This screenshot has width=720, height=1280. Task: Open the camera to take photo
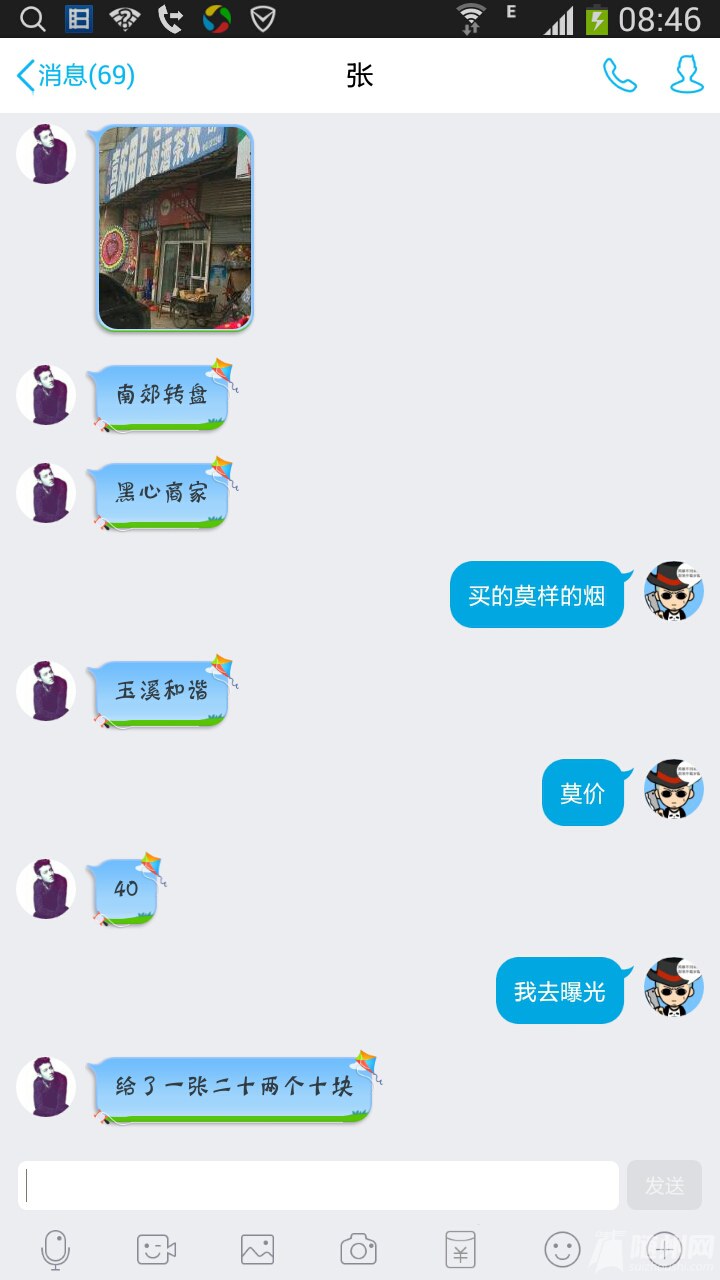pyautogui.click(x=359, y=1249)
